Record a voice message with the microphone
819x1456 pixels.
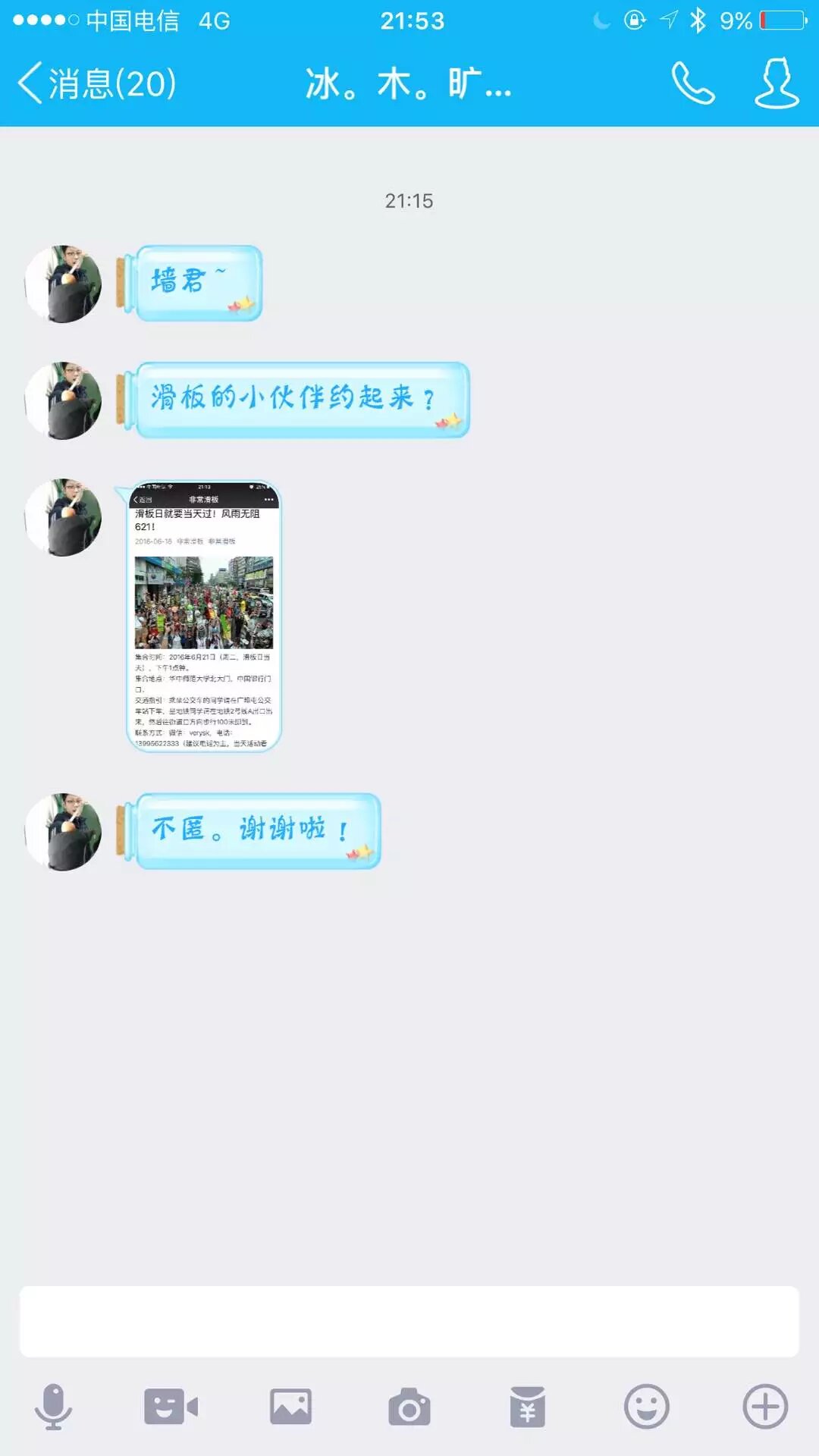click(53, 1407)
